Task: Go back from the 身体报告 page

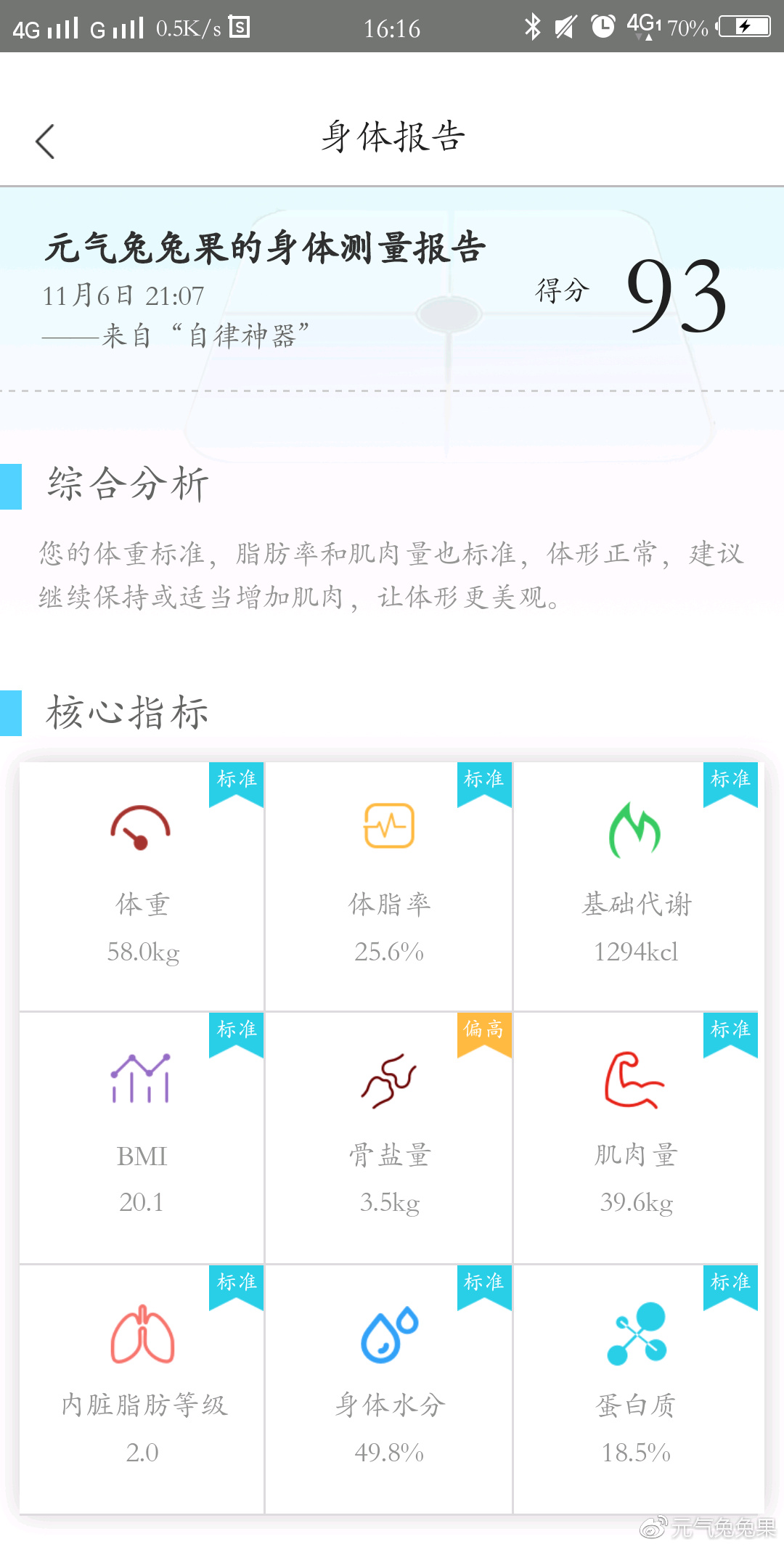Action: pyautogui.click(x=45, y=141)
